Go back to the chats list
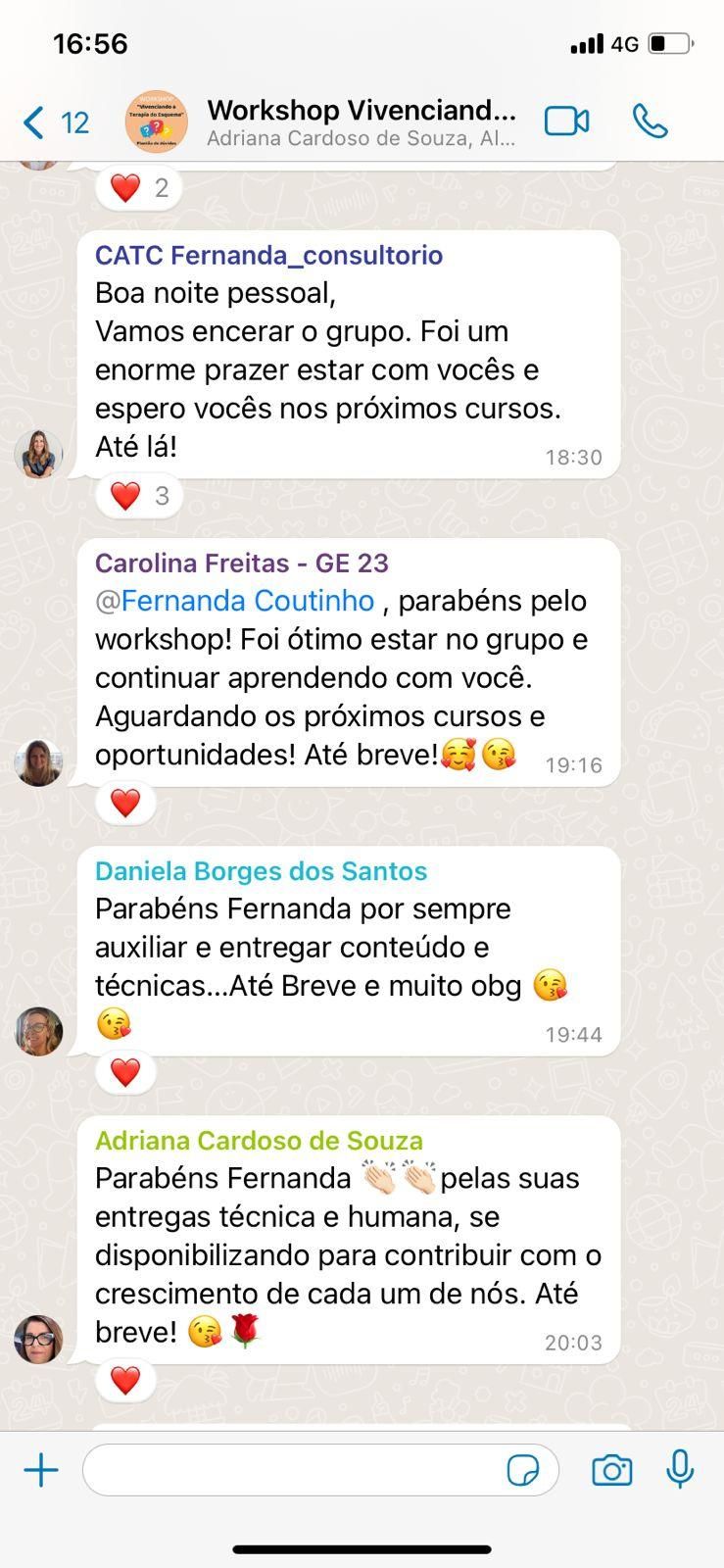This screenshot has width=724, height=1568. (54, 122)
